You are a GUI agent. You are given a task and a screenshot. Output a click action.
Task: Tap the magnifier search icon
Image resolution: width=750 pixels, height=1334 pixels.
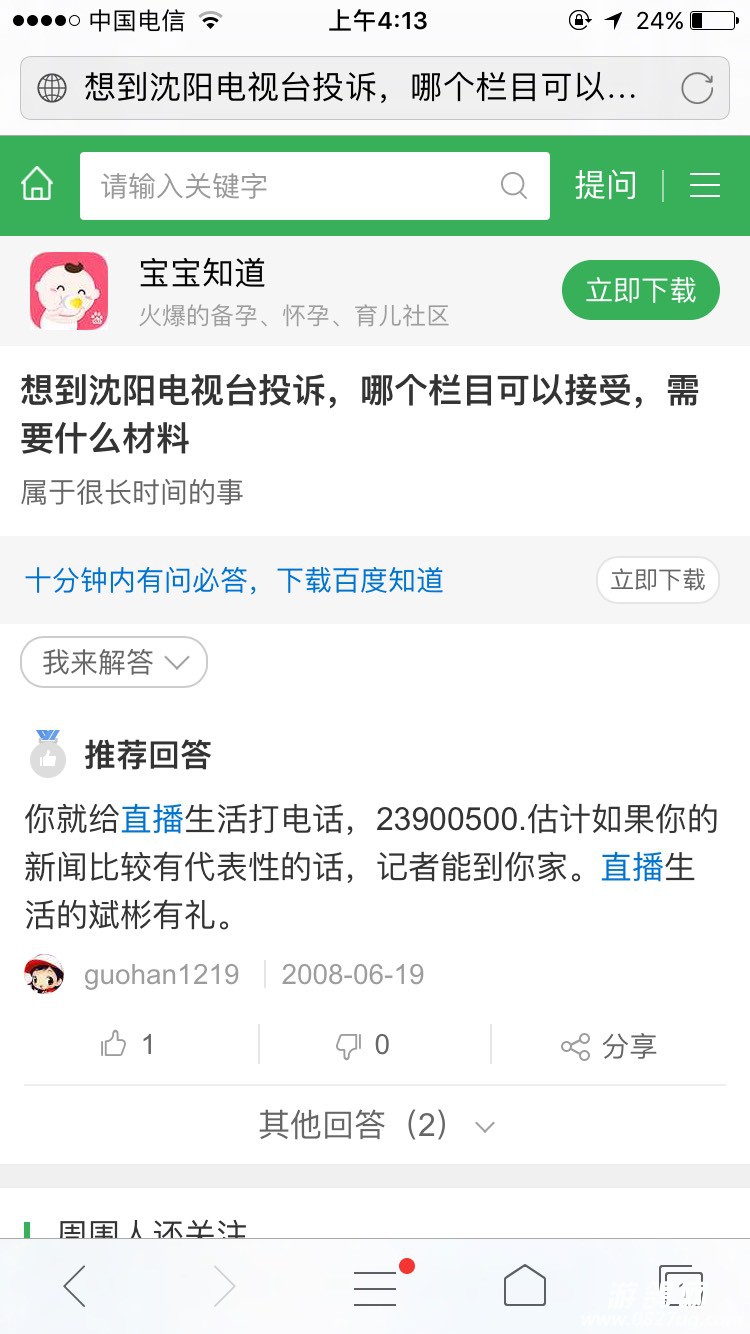[x=513, y=186]
